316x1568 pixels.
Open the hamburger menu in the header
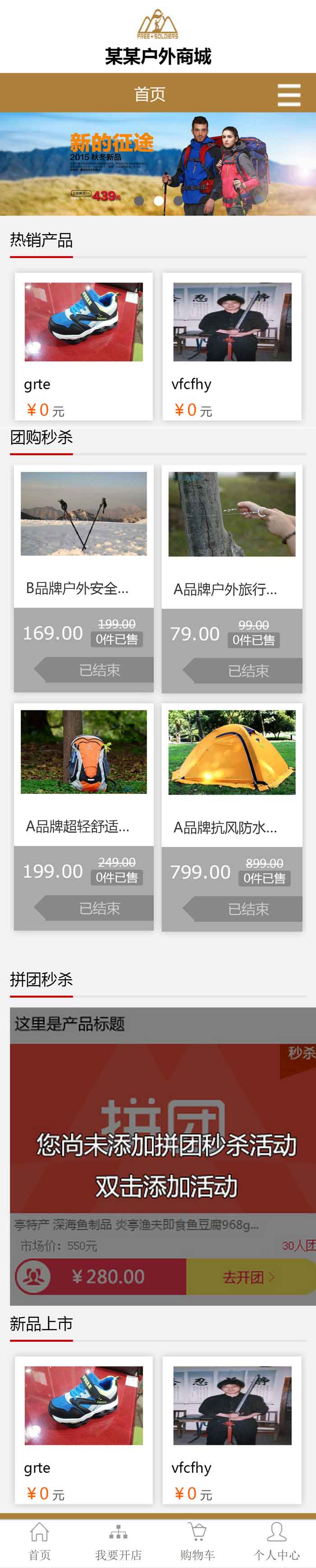tap(288, 95)
